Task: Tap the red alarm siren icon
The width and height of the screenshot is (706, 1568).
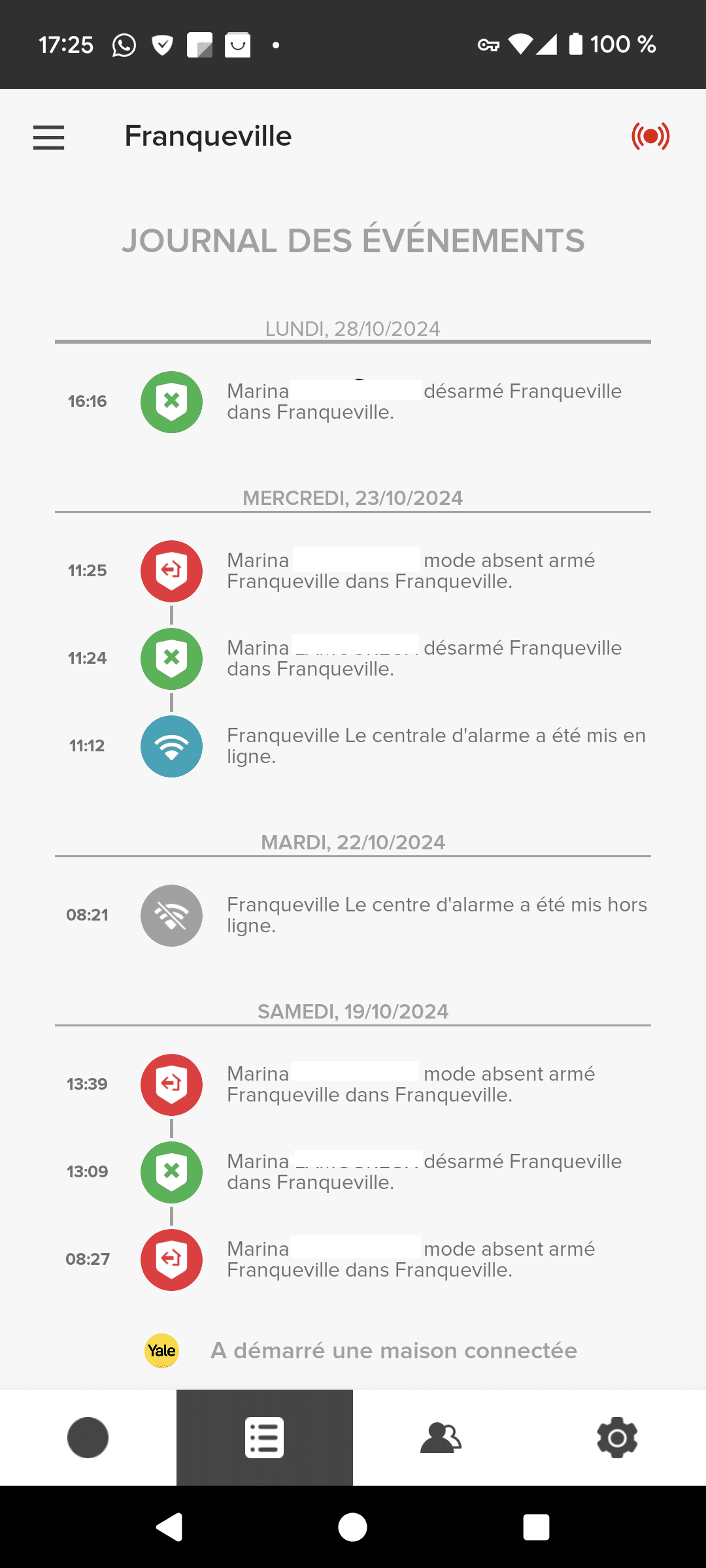Action: coord(650,136)
